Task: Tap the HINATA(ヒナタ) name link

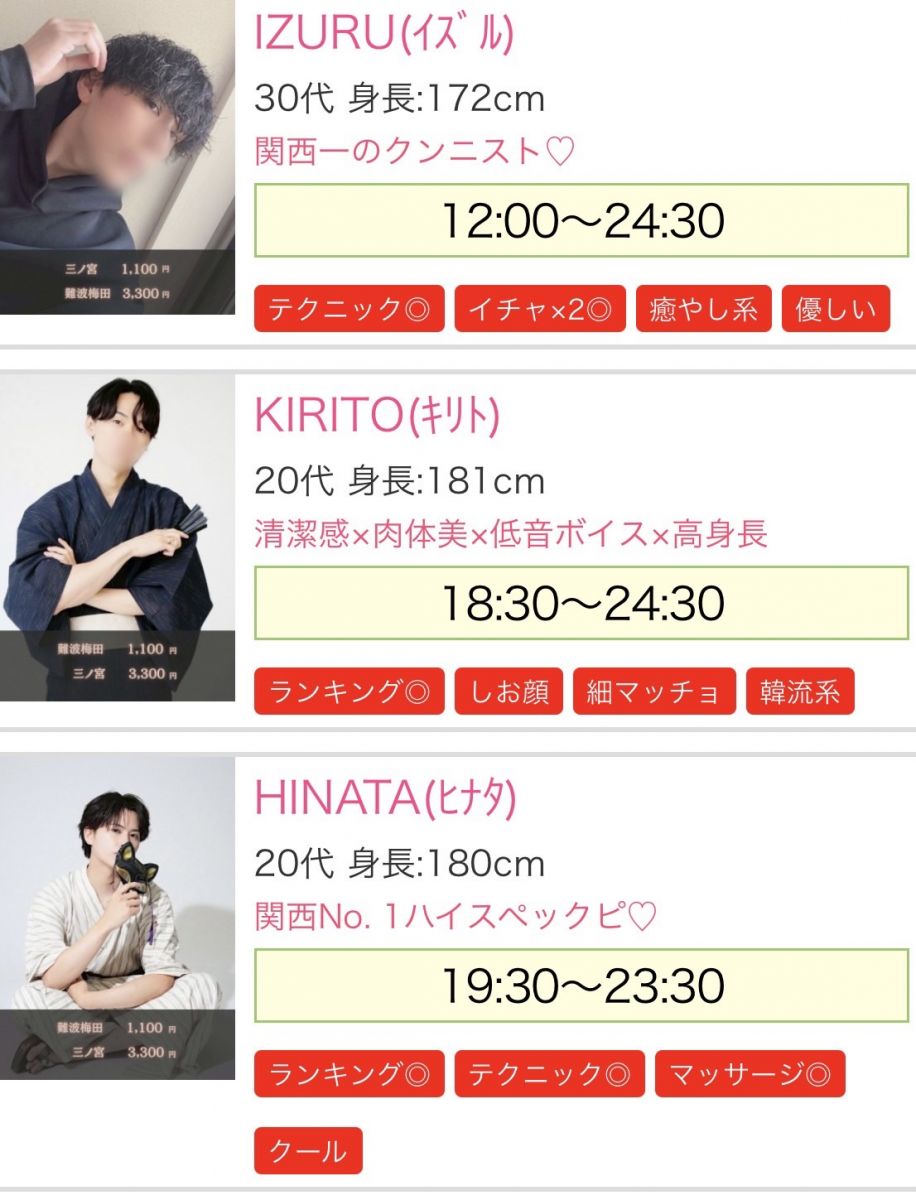Action: click(x=385, y=798)
